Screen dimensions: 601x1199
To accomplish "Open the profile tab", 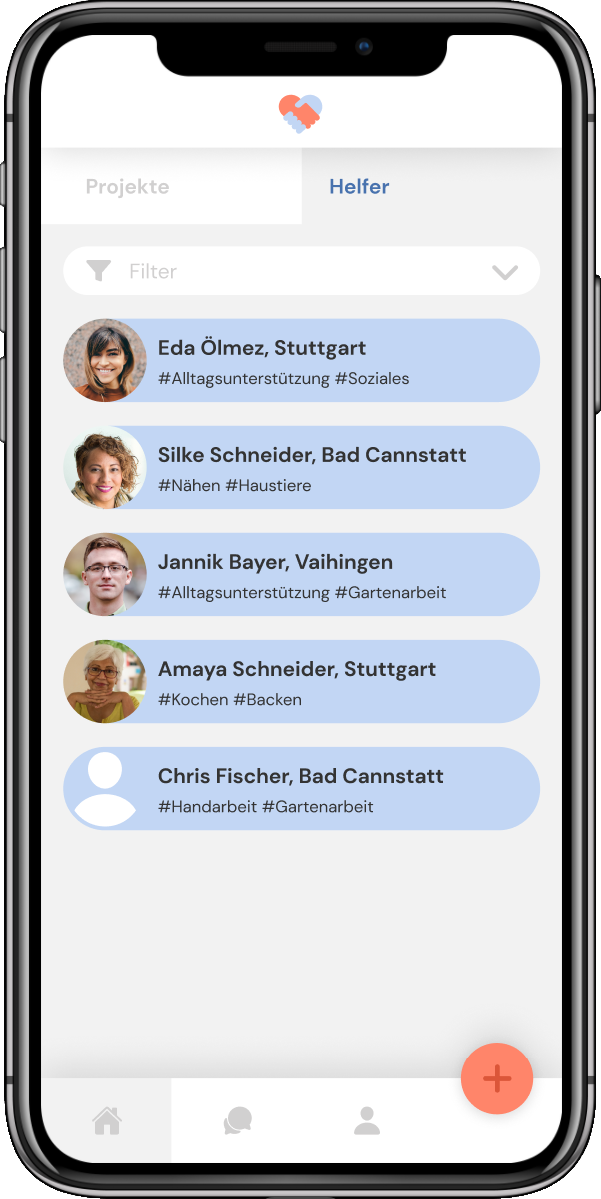I will [367, 1120].
